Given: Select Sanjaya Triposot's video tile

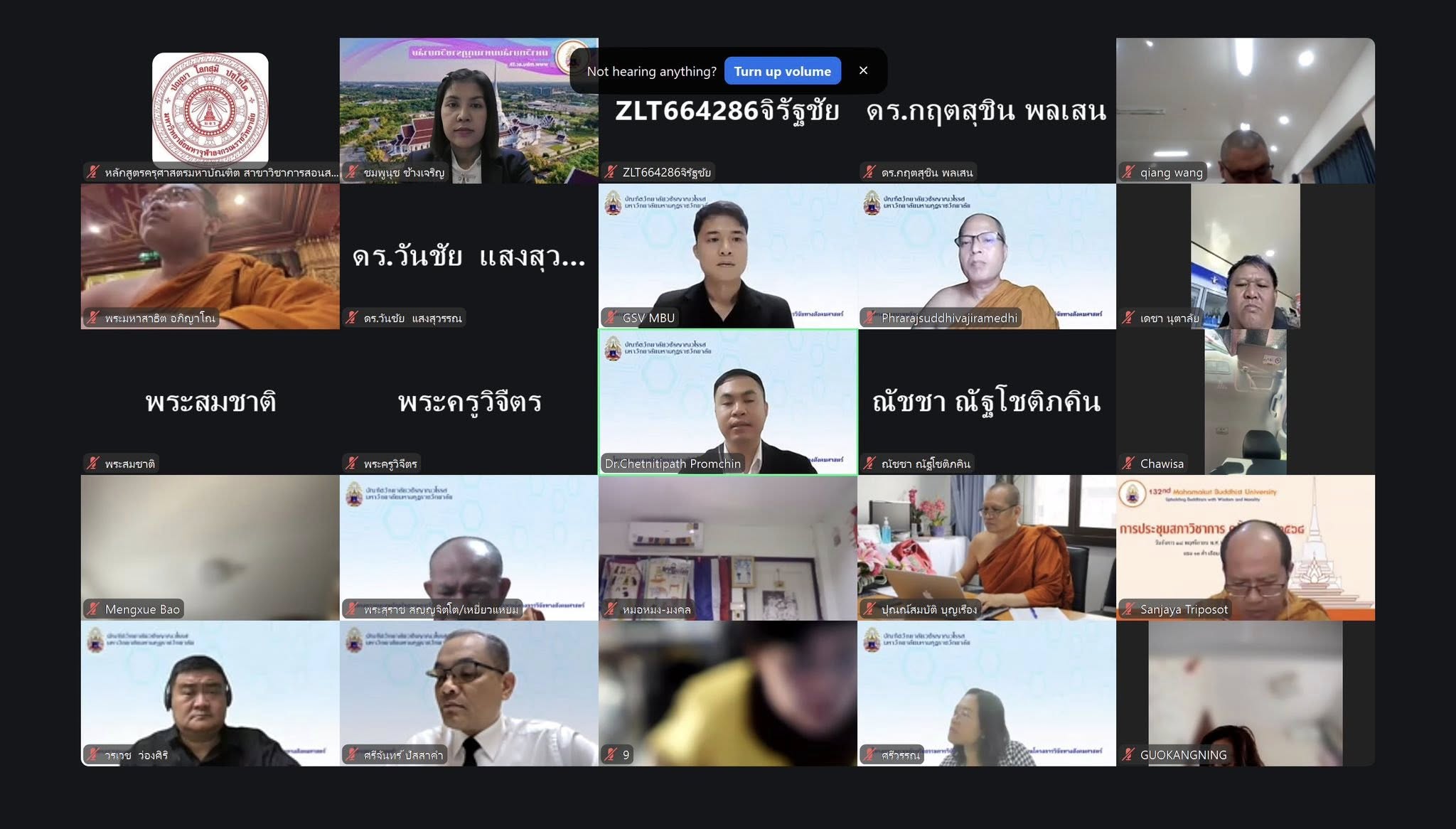Looking at the screenshot, I should coord(1245,547).
